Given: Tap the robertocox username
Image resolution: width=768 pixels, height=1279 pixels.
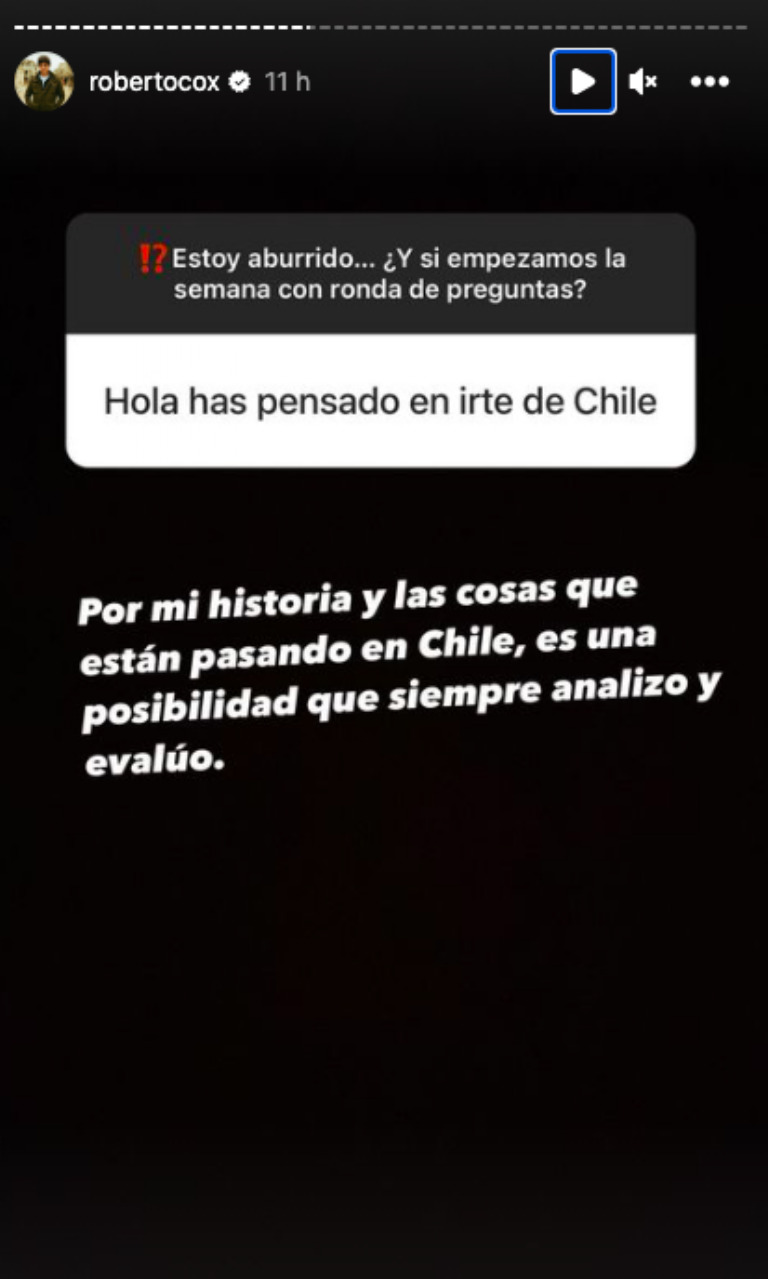Looking at the screenshot, I should 154,82.
